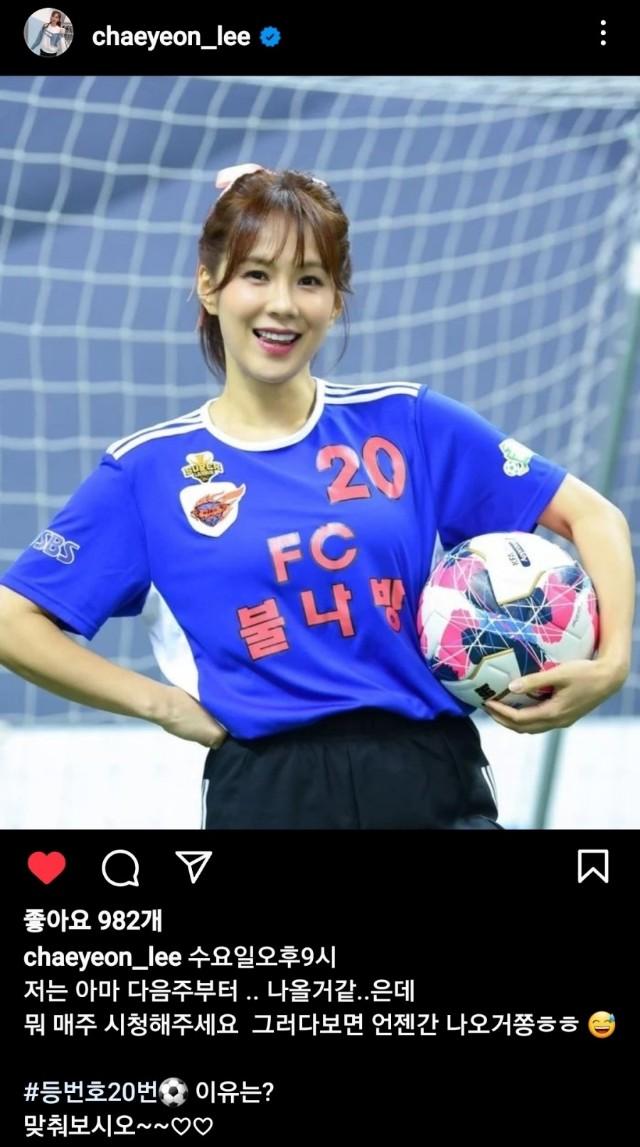Image resolution: width=640 pixels, height=1147 pixels.
Task: Open comments with speech bubble icon
Action: 120,868
